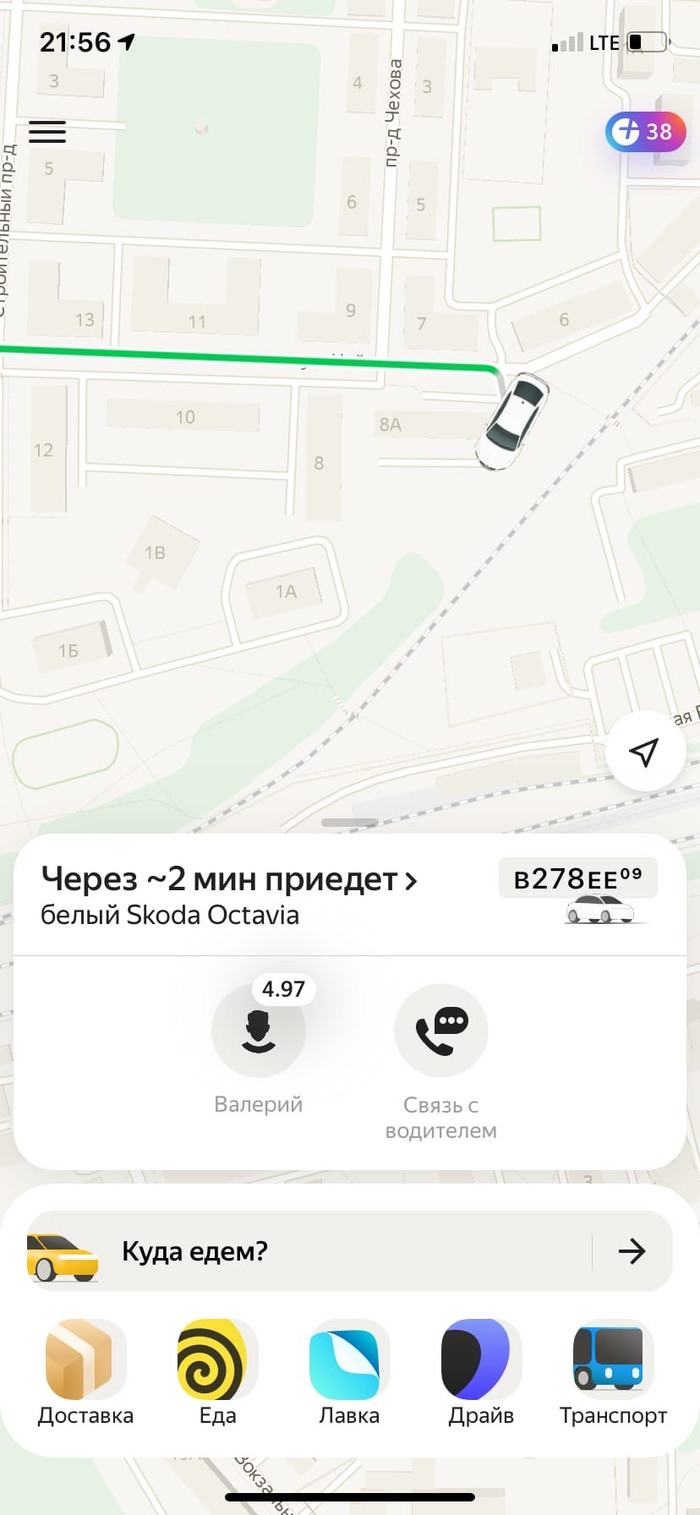Tap the white taxi car on the map
700x1515 pixels.
point(511,421)
